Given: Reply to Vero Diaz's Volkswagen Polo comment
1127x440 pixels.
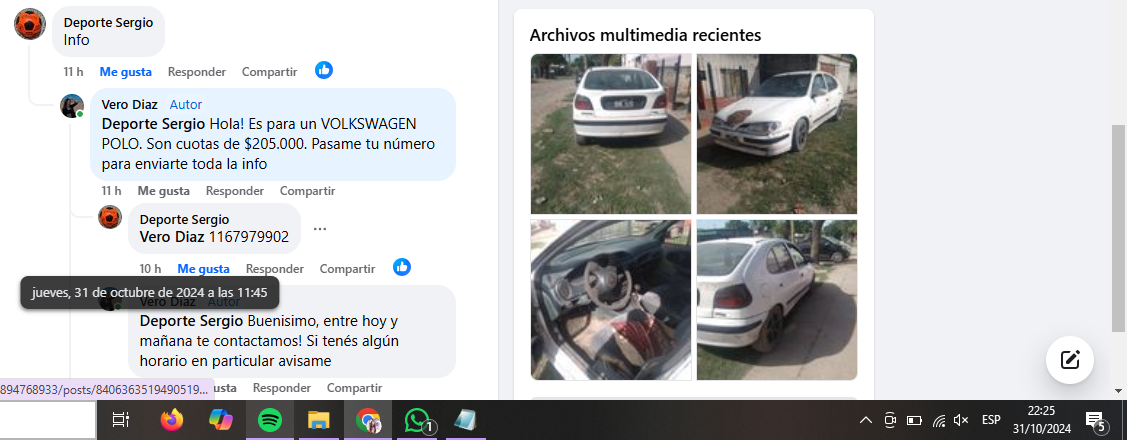Looking at the screenshot, I should (x=234, y=191).
